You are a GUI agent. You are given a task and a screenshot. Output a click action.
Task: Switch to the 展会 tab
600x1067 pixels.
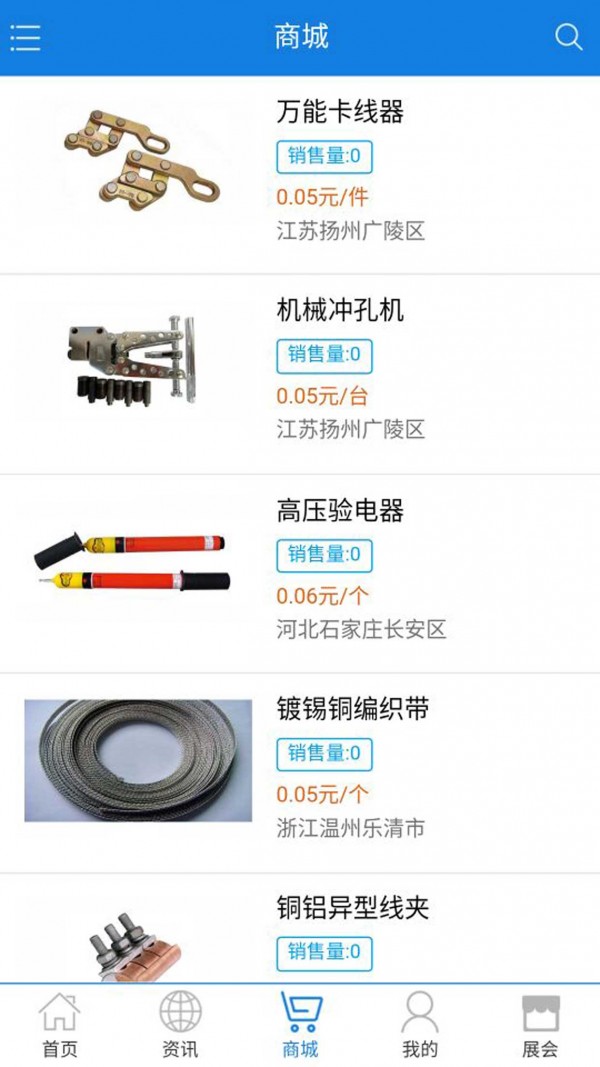pyautogui.click(x=540, y=1025)
